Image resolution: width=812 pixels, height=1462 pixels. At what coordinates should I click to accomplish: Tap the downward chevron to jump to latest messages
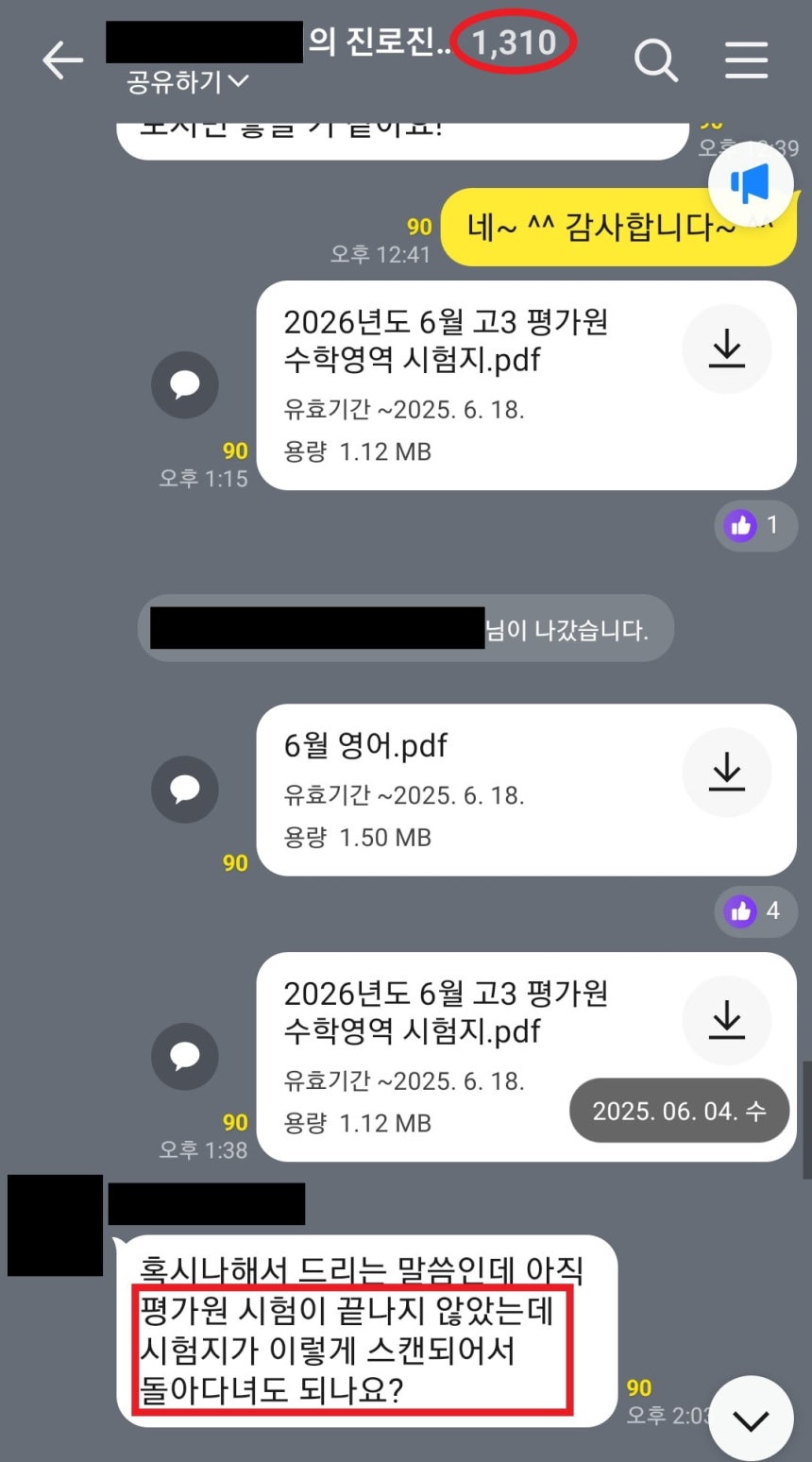751,1418
